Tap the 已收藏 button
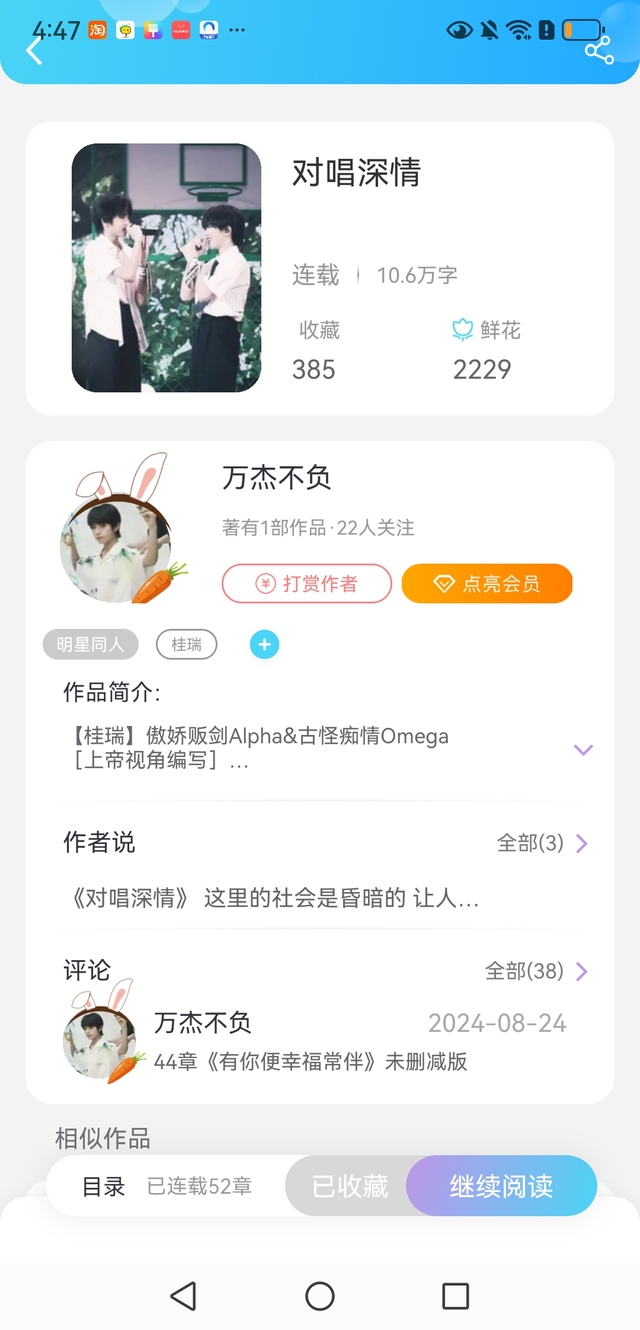Screen dimensions: 640x1330 350,1186
